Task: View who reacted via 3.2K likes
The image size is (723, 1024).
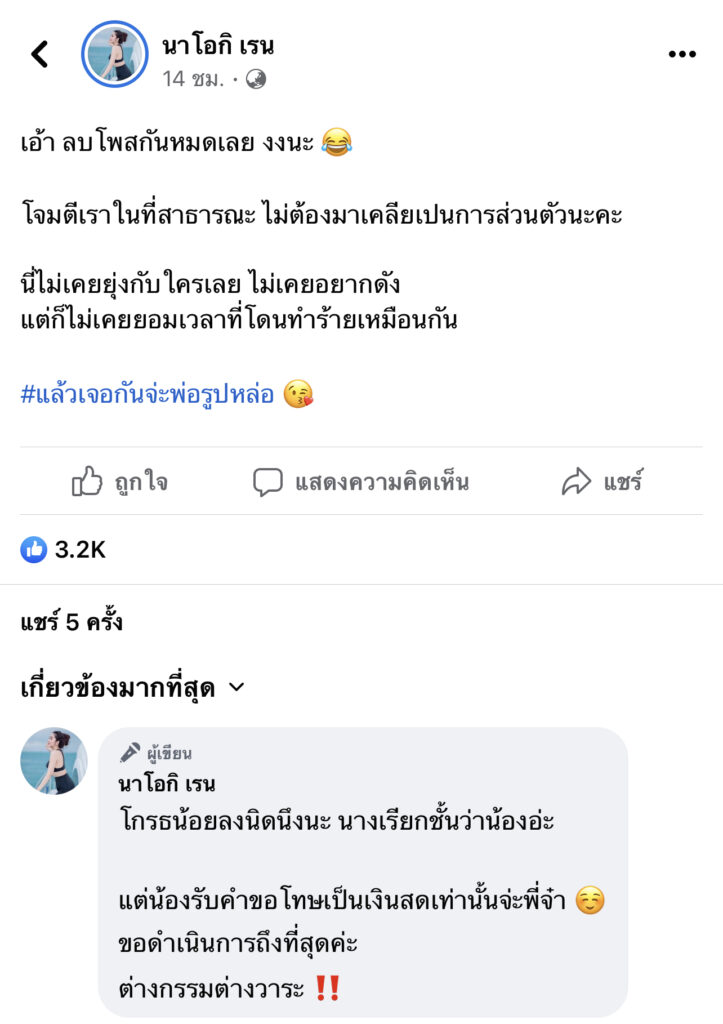Action: click(x=64, y=549)
